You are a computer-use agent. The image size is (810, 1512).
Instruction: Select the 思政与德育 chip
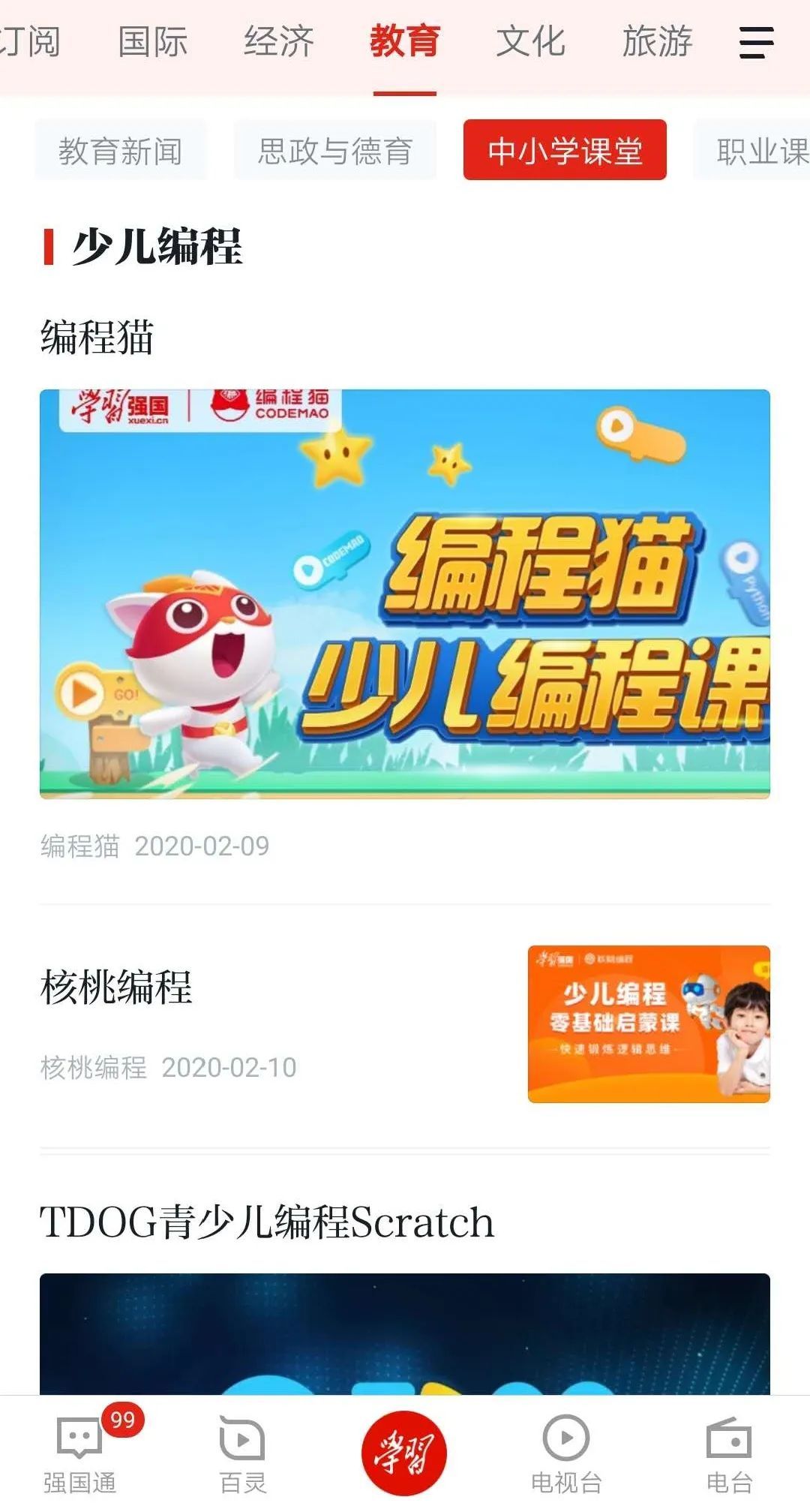335,151
